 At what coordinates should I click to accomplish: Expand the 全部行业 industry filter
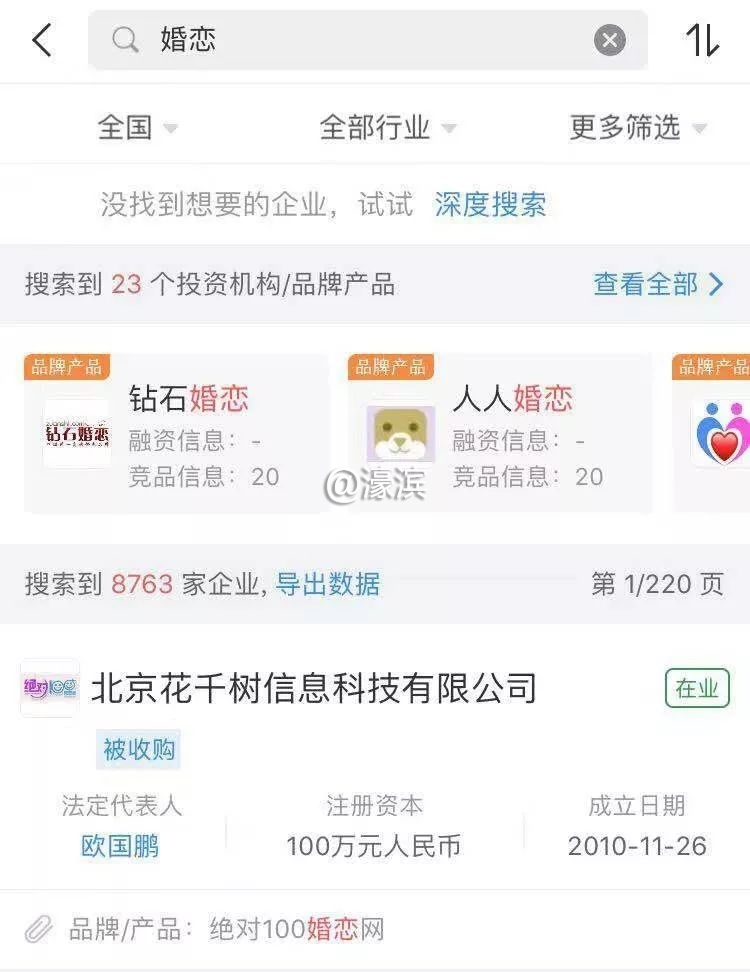[x=387, y=127]
